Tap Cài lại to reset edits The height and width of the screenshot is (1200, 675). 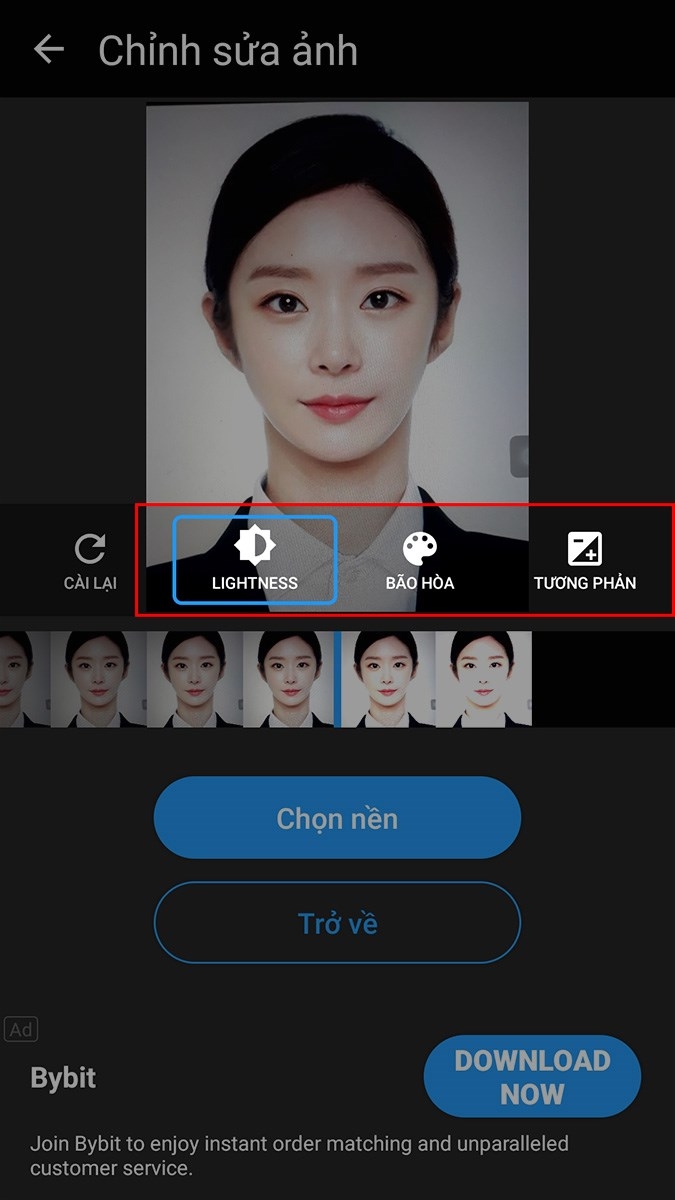90,561
